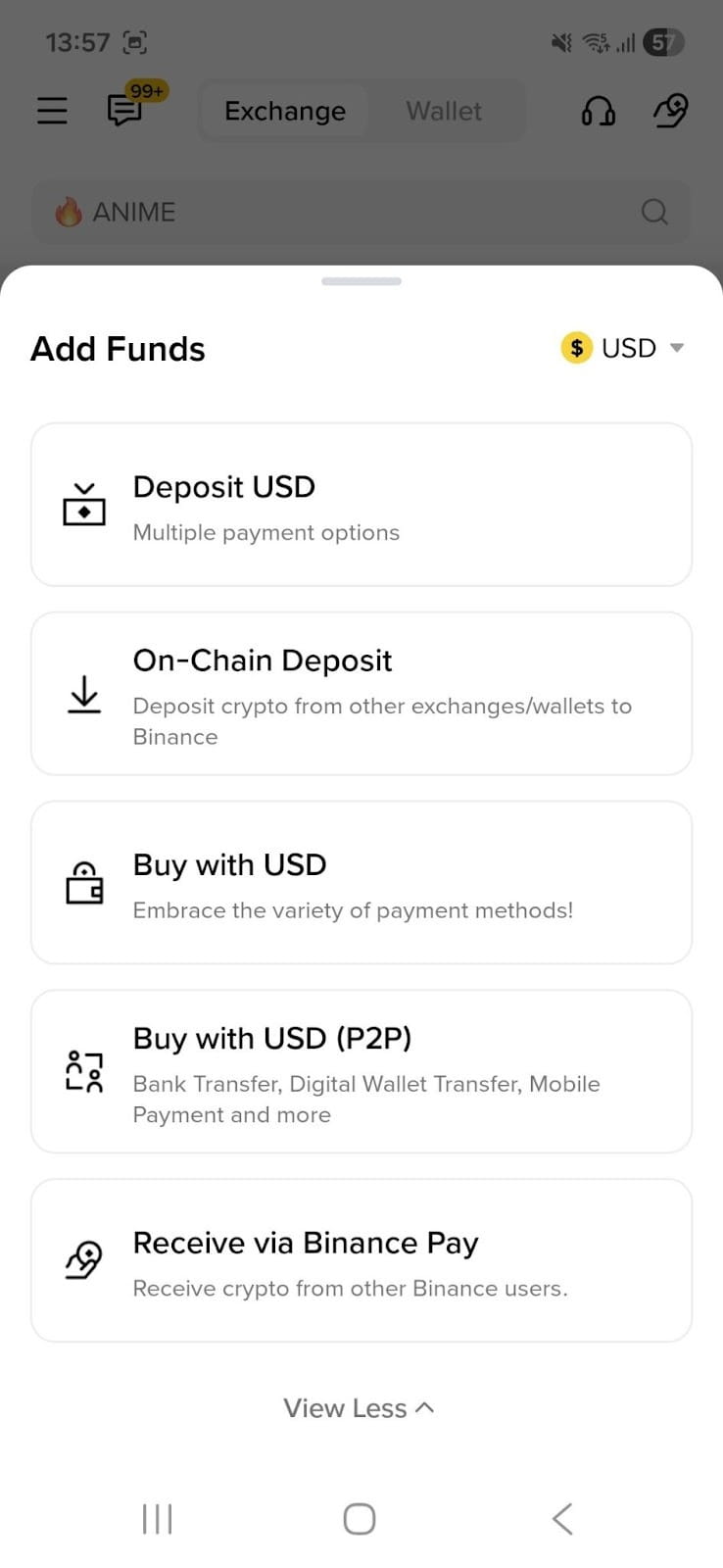Image resolution: width=723 pixels, height=1568 pixels.
Task: Collapse options using View Less
Action: click(x=360, y=1407)
